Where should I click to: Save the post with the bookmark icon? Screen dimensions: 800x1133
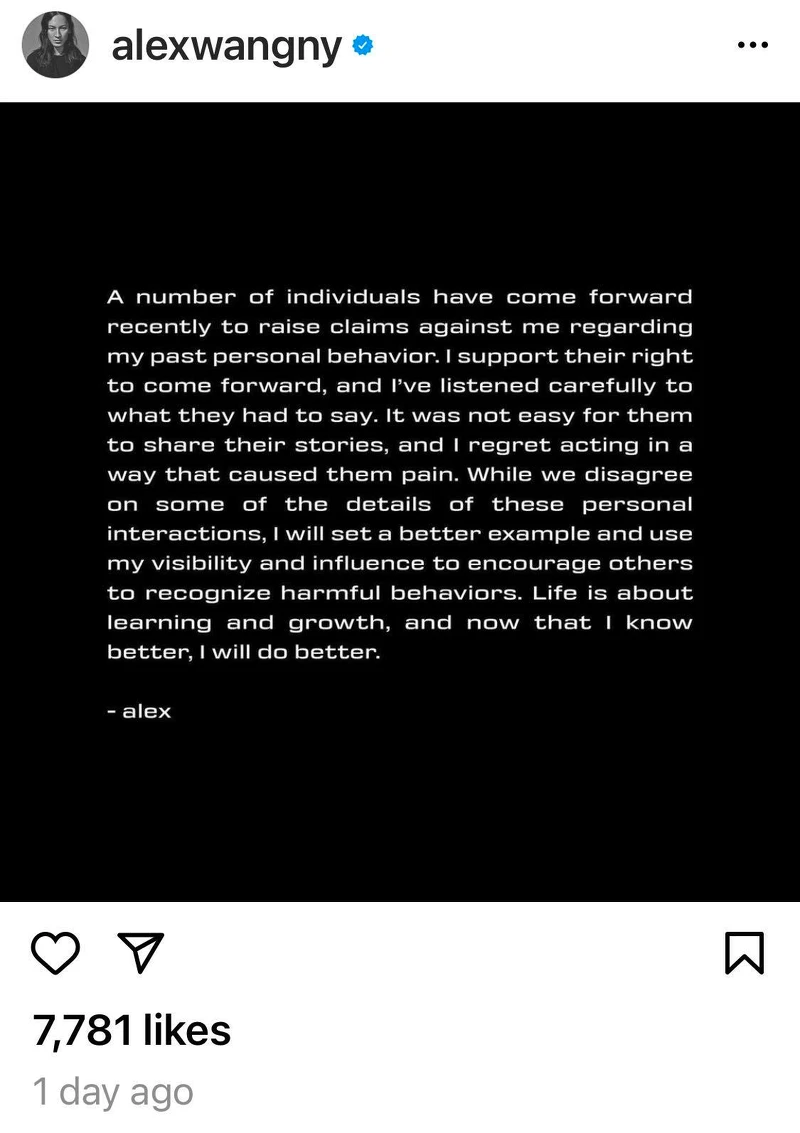click(743, 953)
